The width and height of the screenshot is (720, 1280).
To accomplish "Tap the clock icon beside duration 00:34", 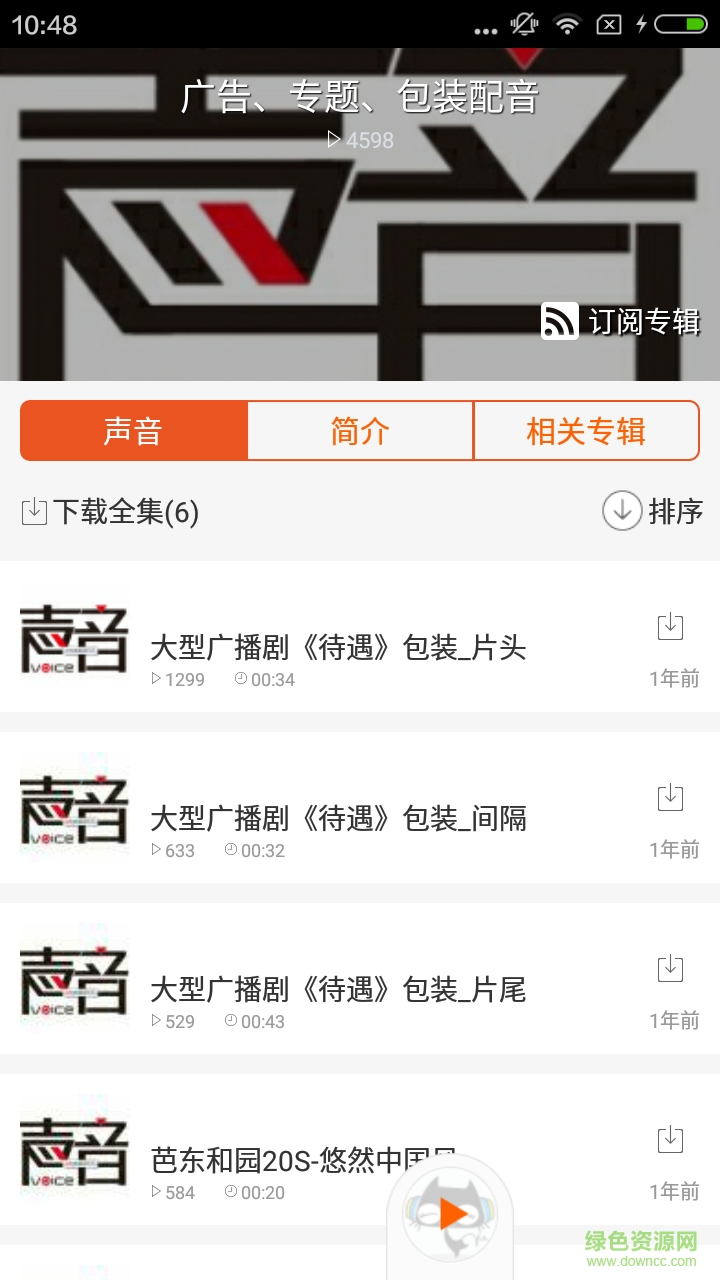I will [240, 679].
